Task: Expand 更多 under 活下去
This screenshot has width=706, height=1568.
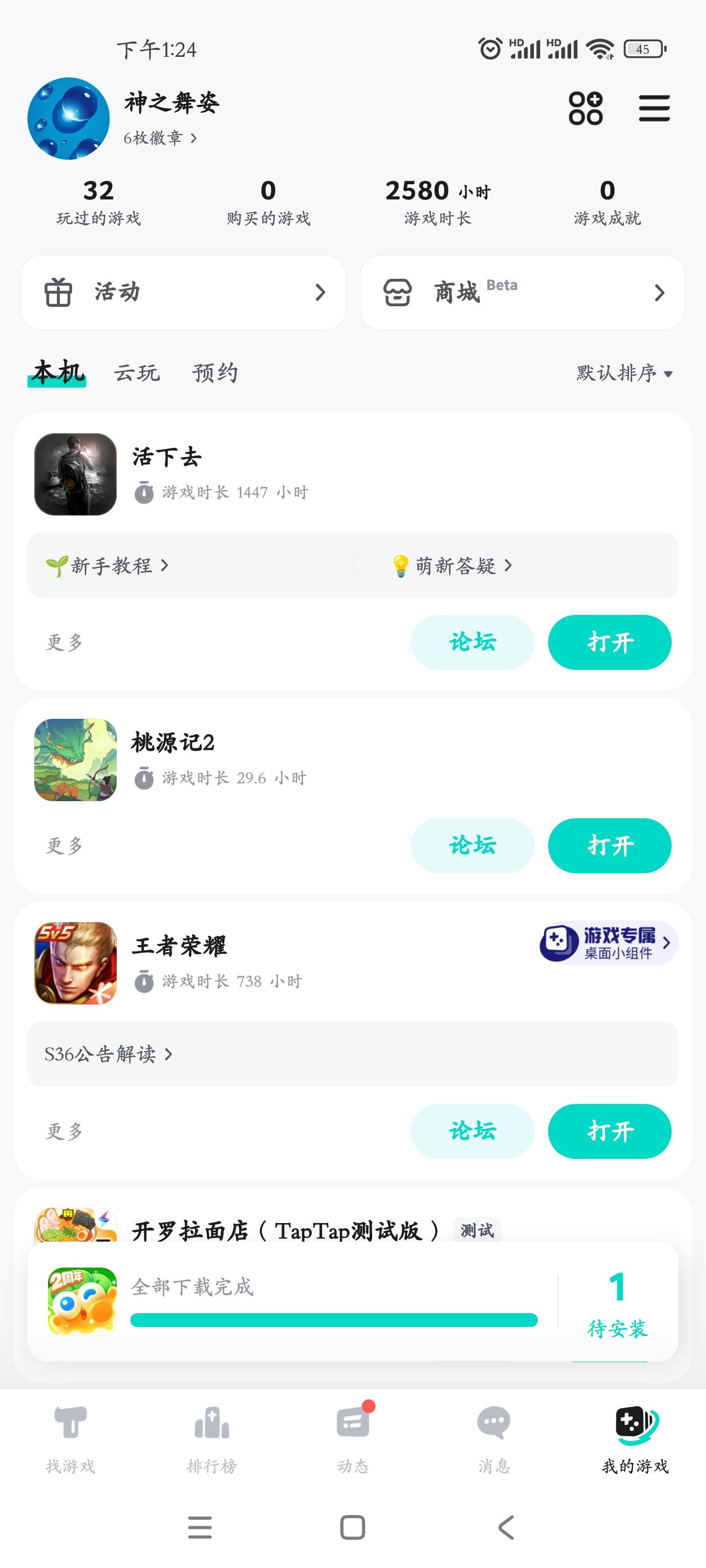Action: click(x=64, y=641)
